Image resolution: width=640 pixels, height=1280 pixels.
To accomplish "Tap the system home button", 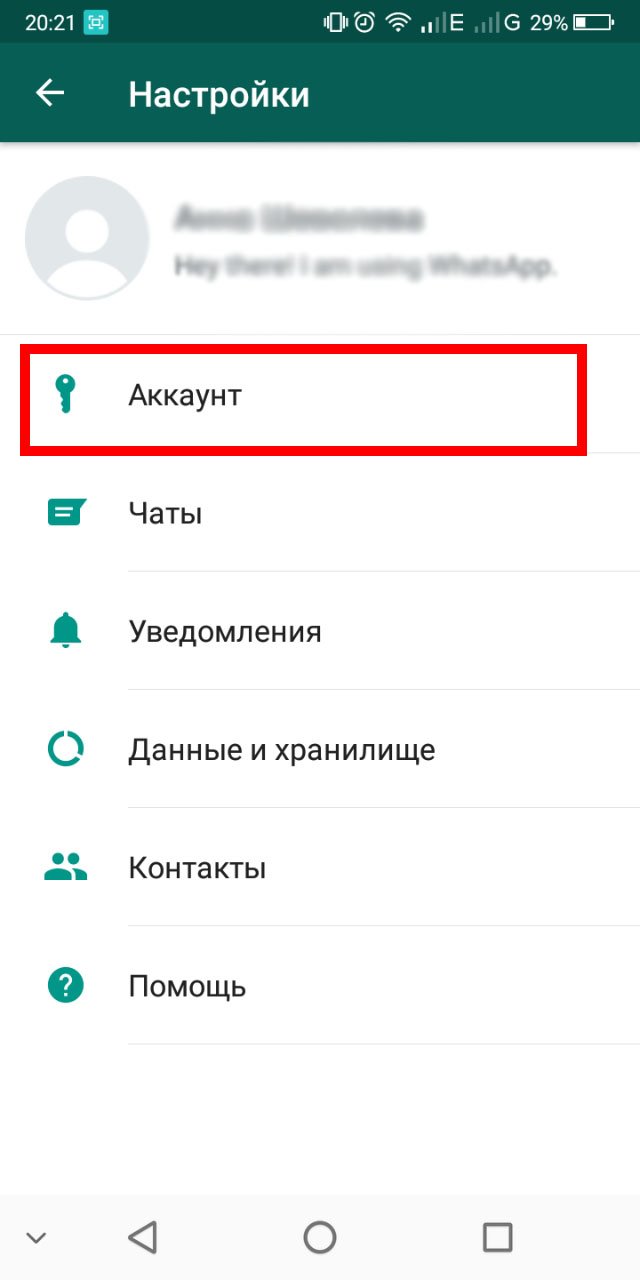I will click(x=320, y=1238).
